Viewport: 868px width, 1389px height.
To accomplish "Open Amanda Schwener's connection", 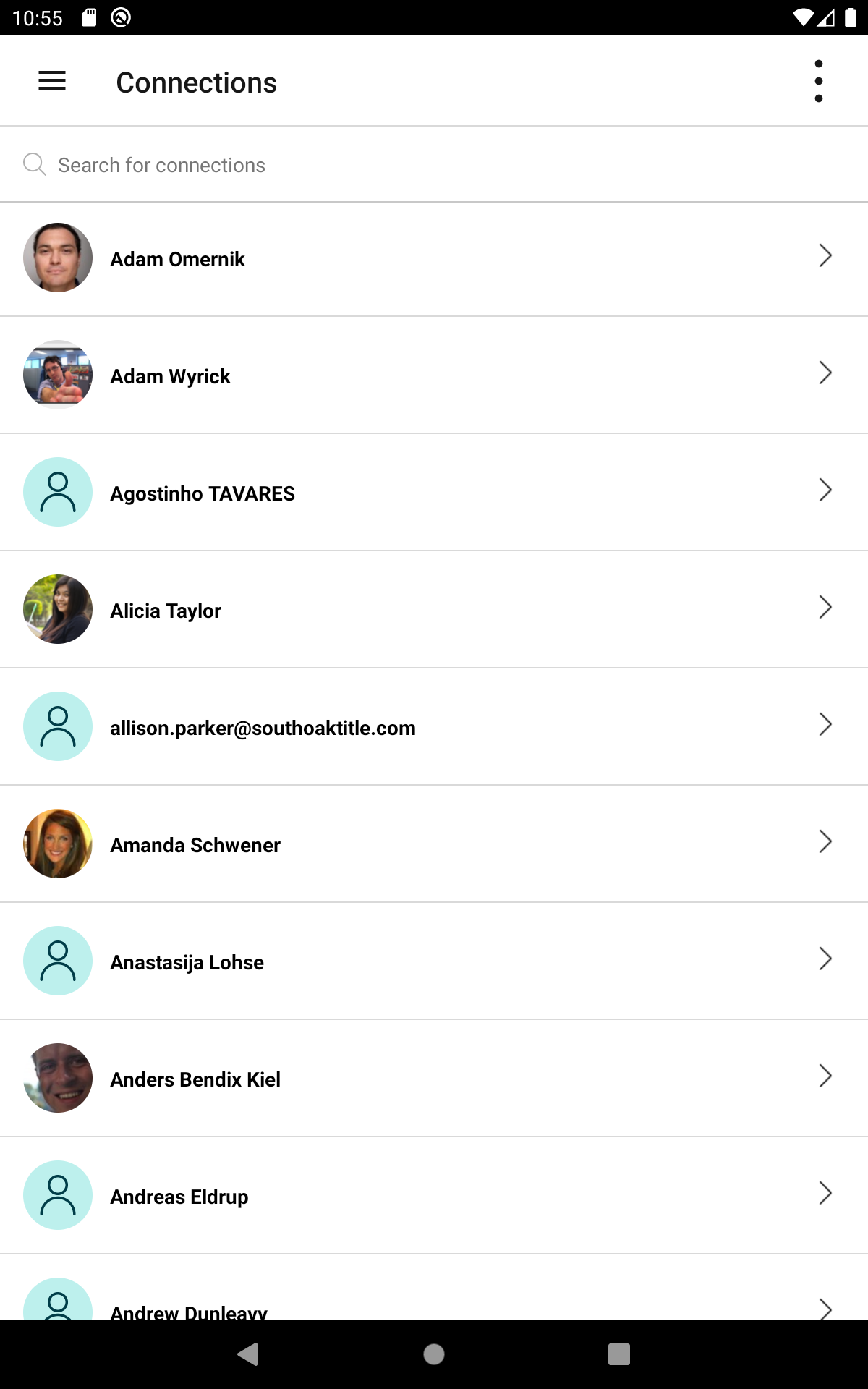I will pyautogui.click(x=434, y=845).
